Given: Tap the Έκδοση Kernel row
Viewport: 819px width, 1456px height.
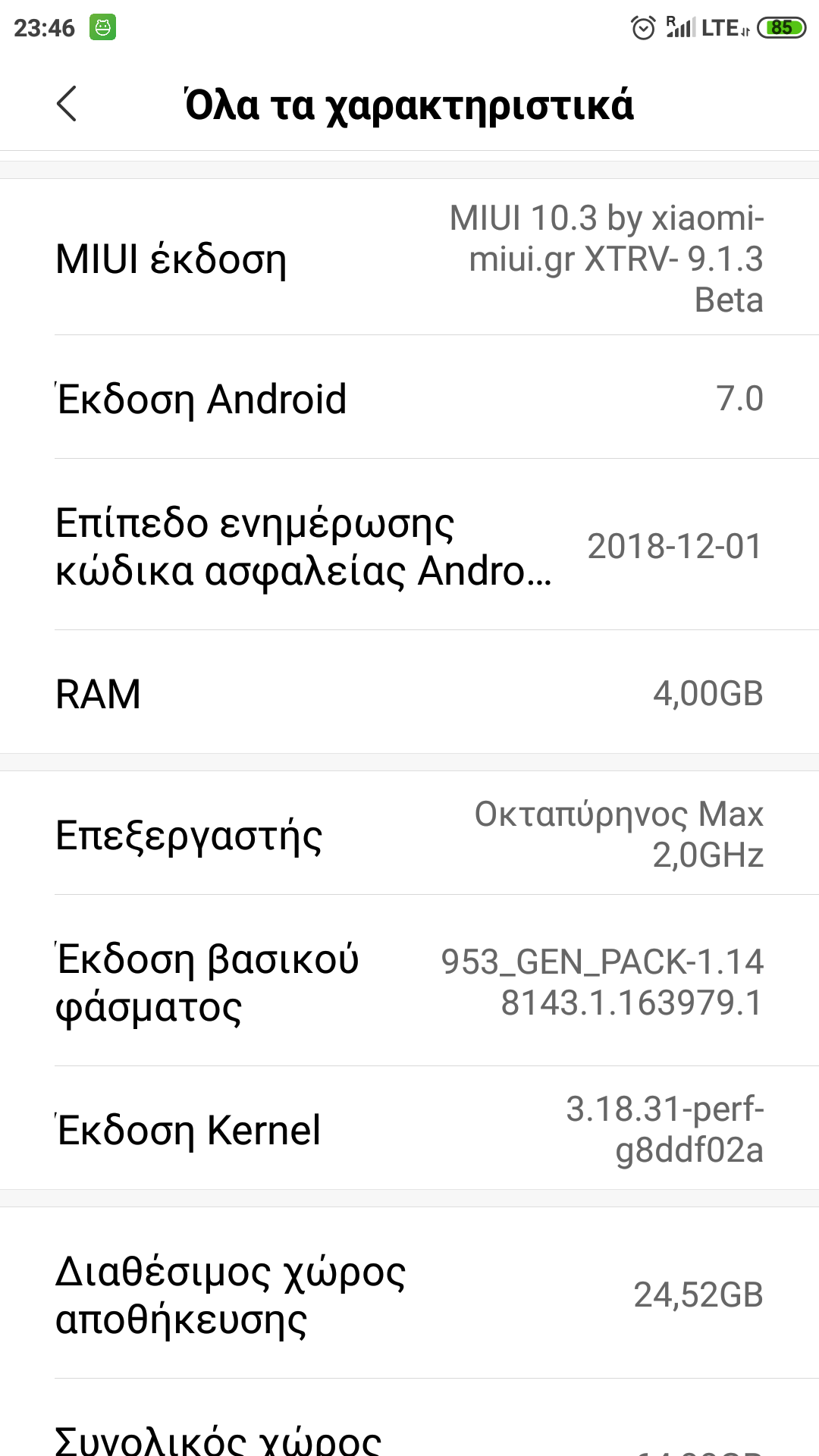Looking at the screenshot, I should tap(409, 1129).
